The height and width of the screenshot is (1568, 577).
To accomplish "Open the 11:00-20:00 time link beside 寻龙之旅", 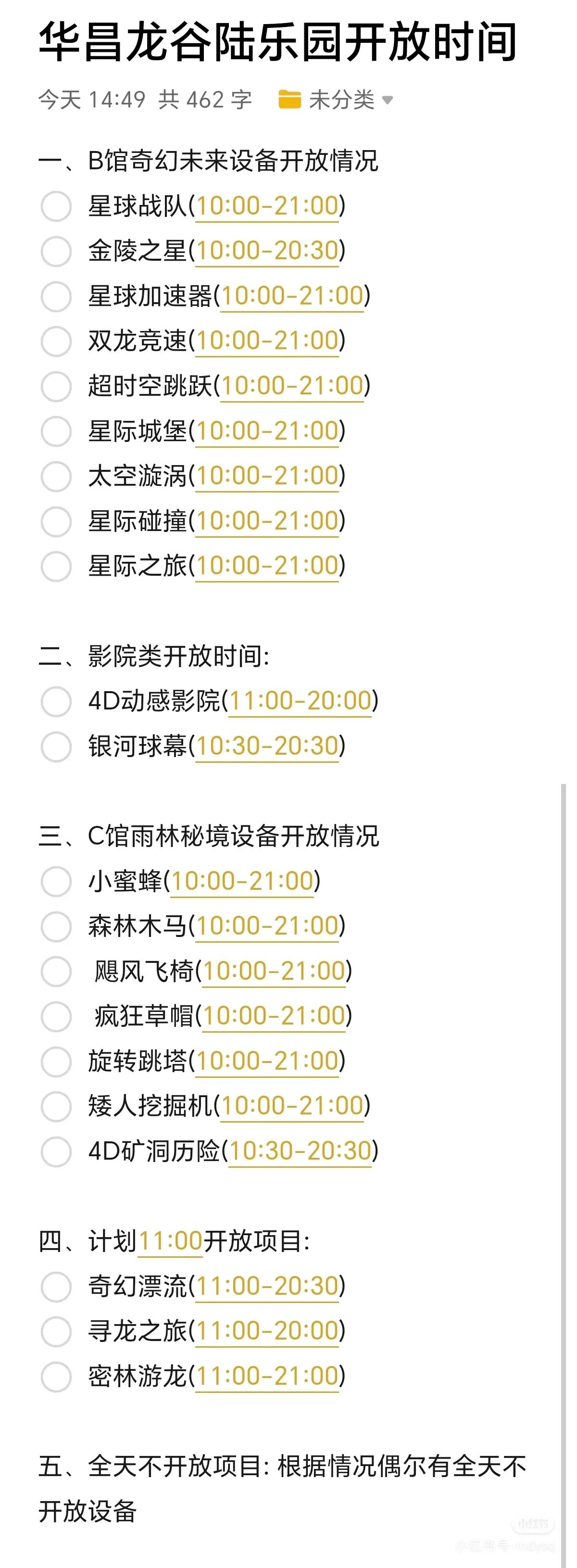I will pos(266,1331).
